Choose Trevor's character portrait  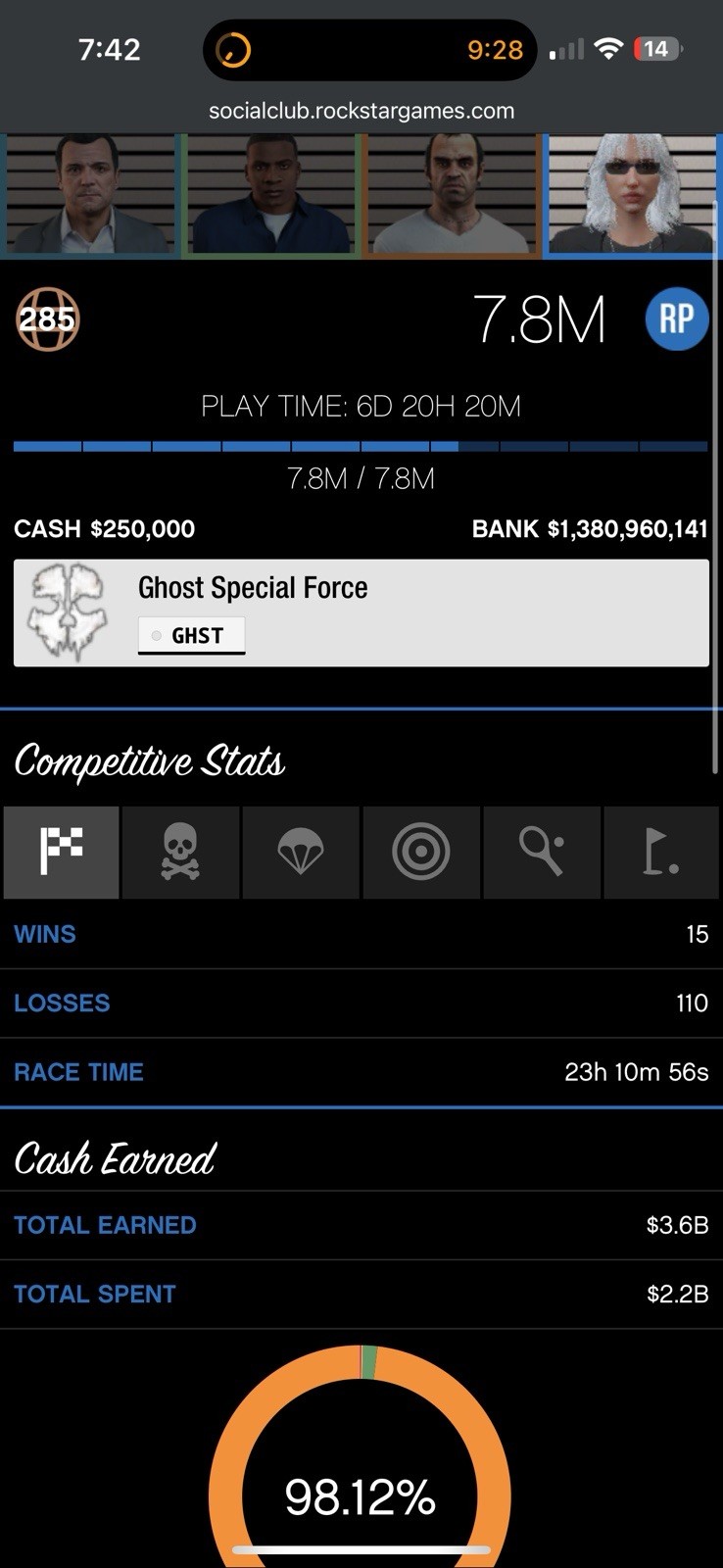coord(452,195)
